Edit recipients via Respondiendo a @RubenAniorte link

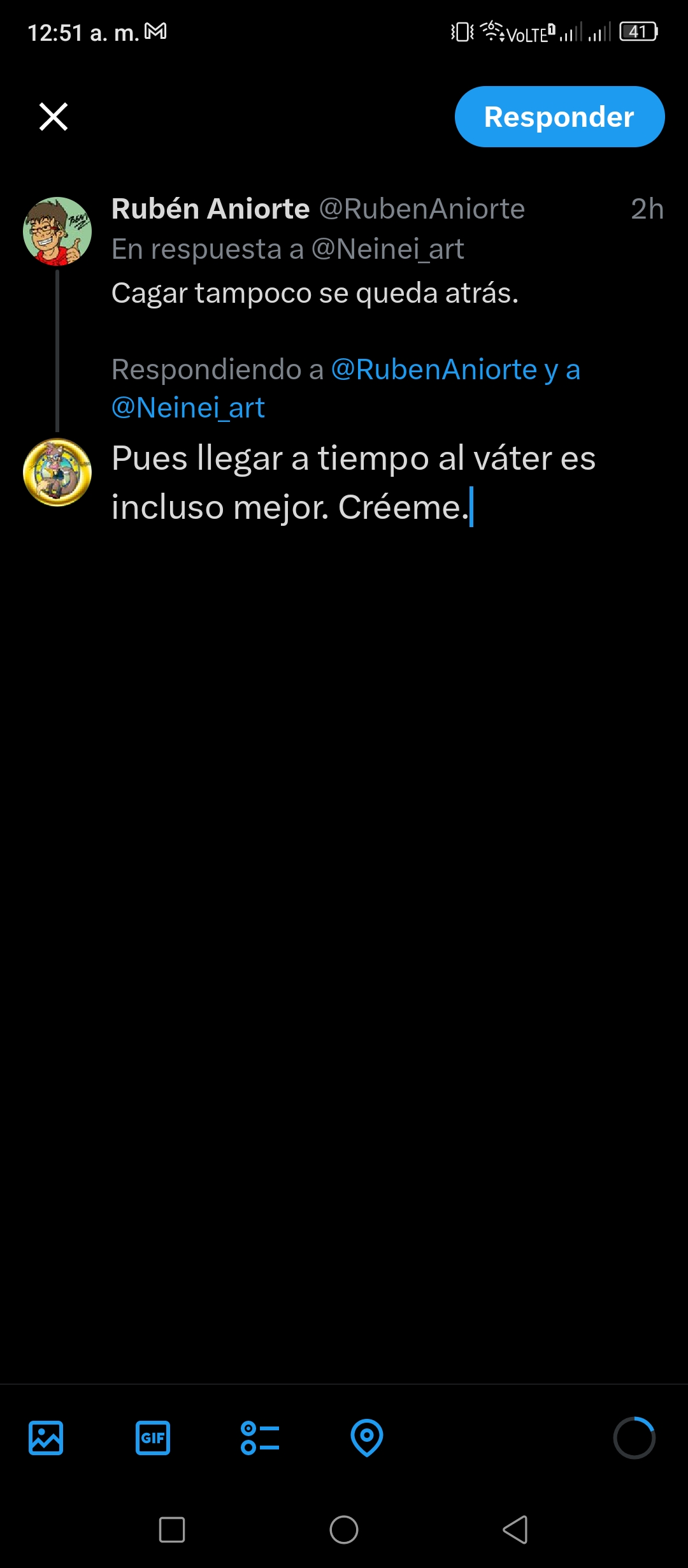(346, 388)
